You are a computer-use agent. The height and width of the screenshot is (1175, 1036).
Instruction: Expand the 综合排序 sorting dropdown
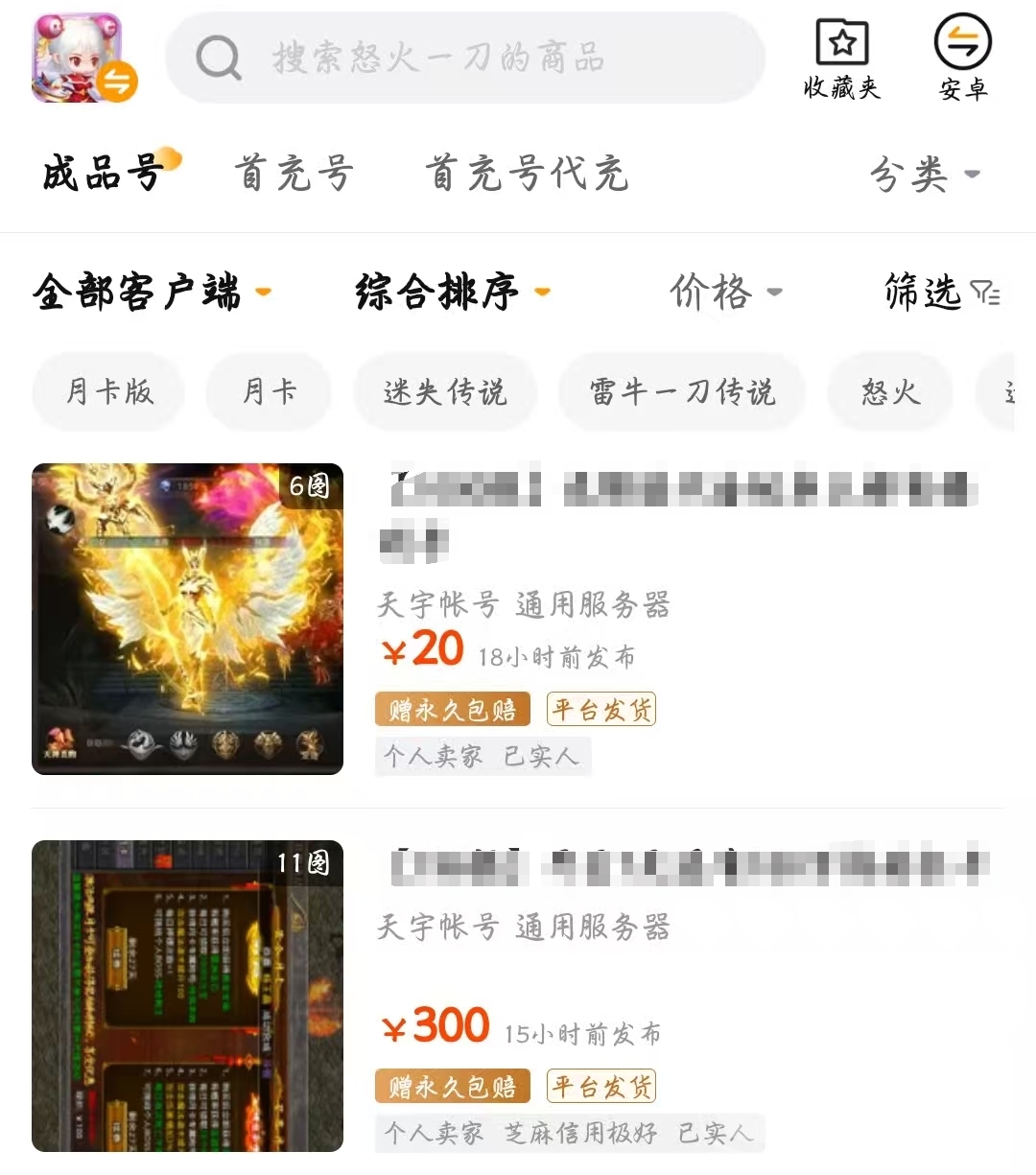click(x=453, y=292)
